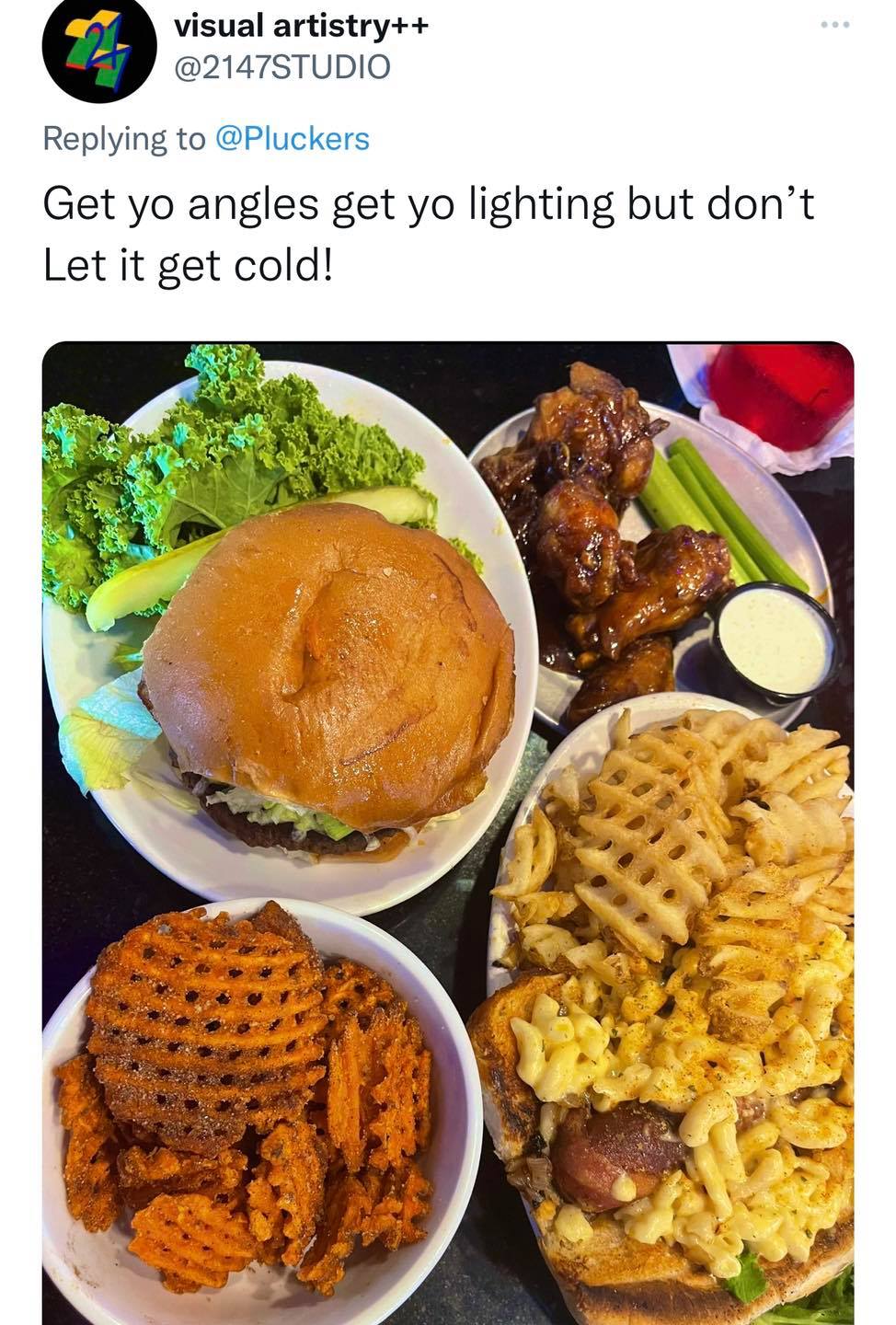Open the attached food photo
The width and height of the screenshot is (896, 1325).
(x=448, y=833)
